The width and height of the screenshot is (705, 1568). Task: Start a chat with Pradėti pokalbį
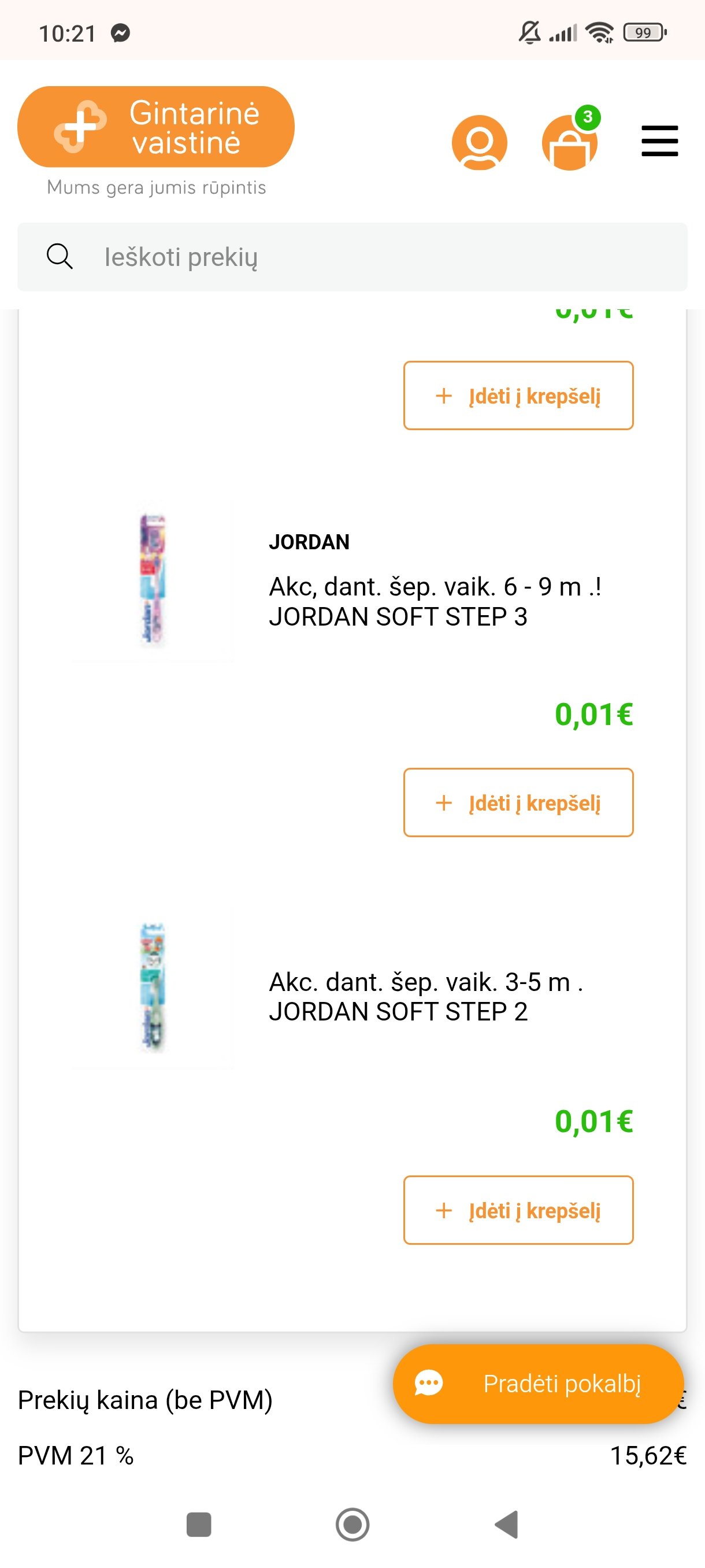click(x=539, y=1384)
